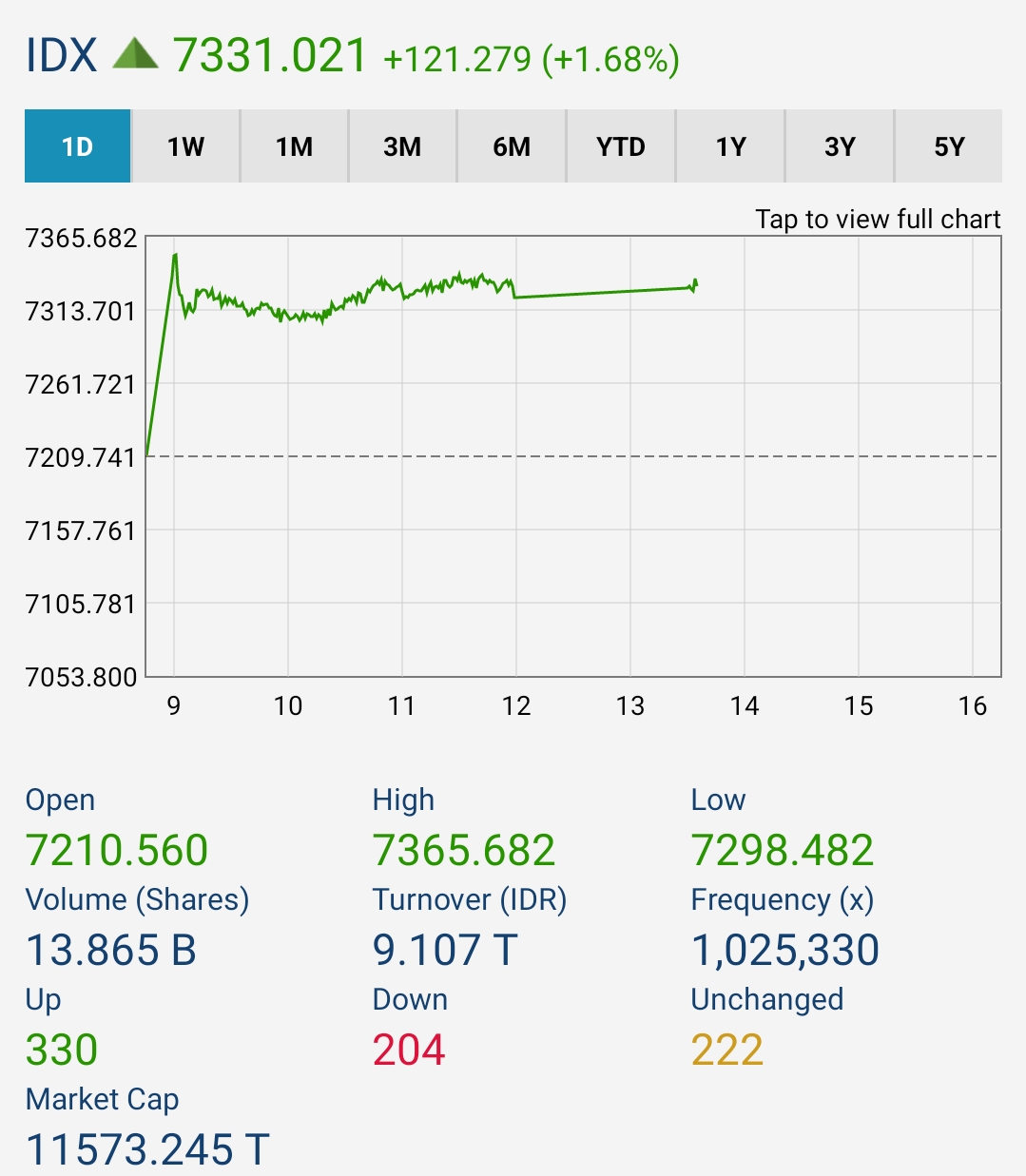Screen dimensions: 1026x1176
Task: View the 6M chart period
Action: point(512,146)
